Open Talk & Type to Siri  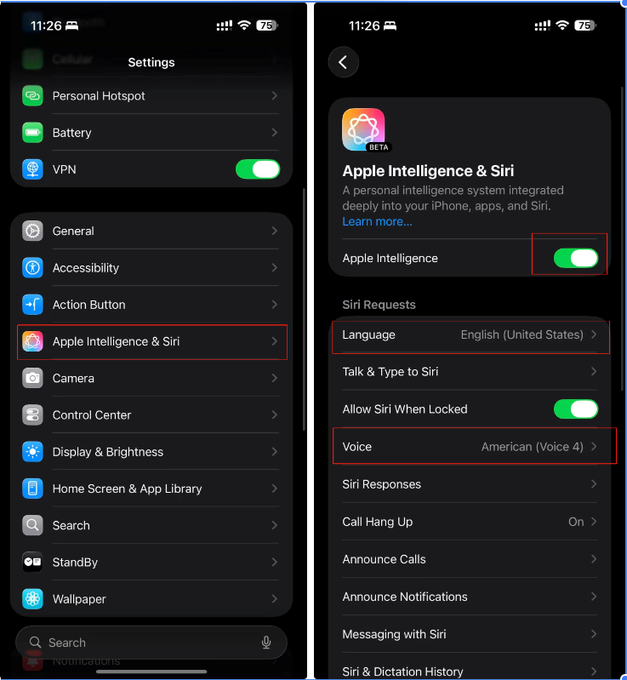point(470,372)
